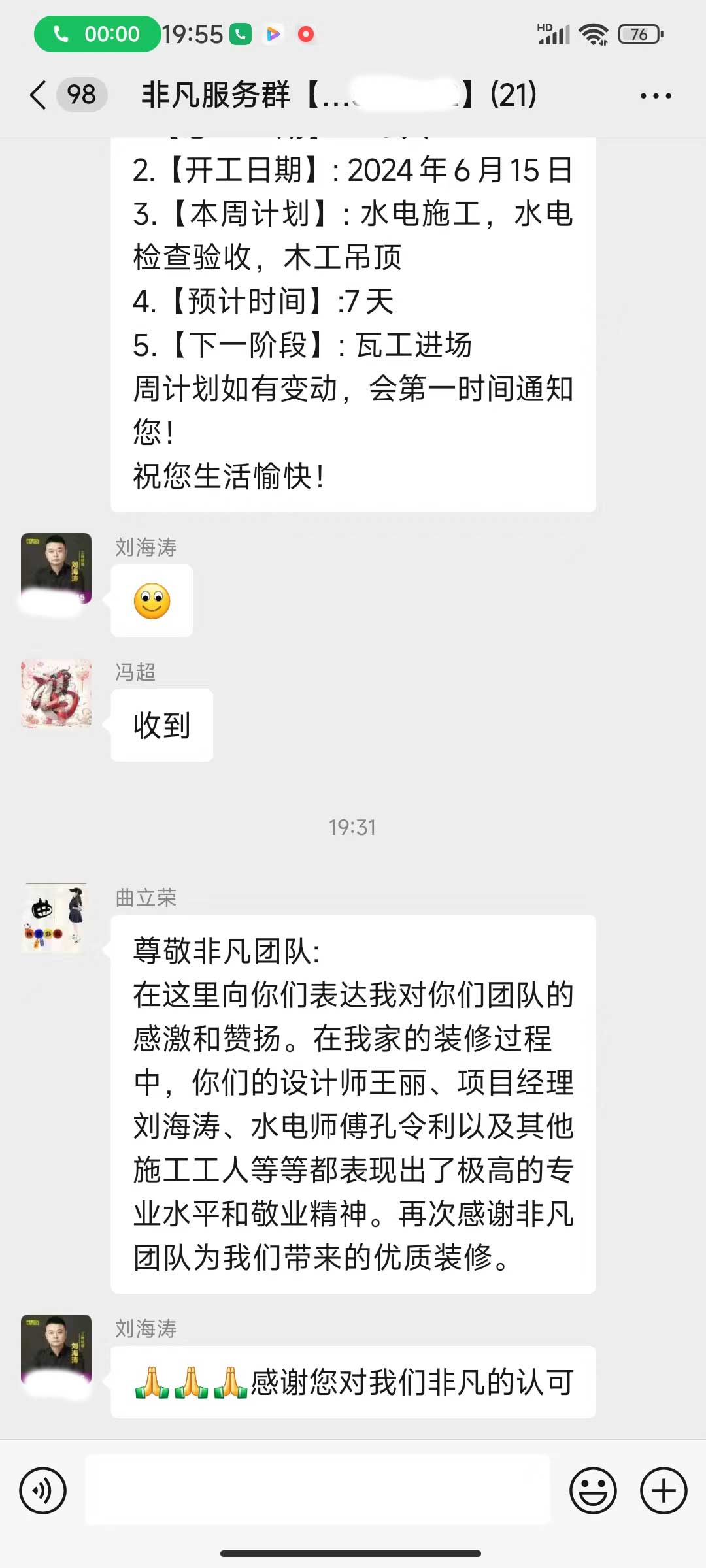
Task: Focus the message text field
Action: pyautogui.click(x=318, y=1490)
